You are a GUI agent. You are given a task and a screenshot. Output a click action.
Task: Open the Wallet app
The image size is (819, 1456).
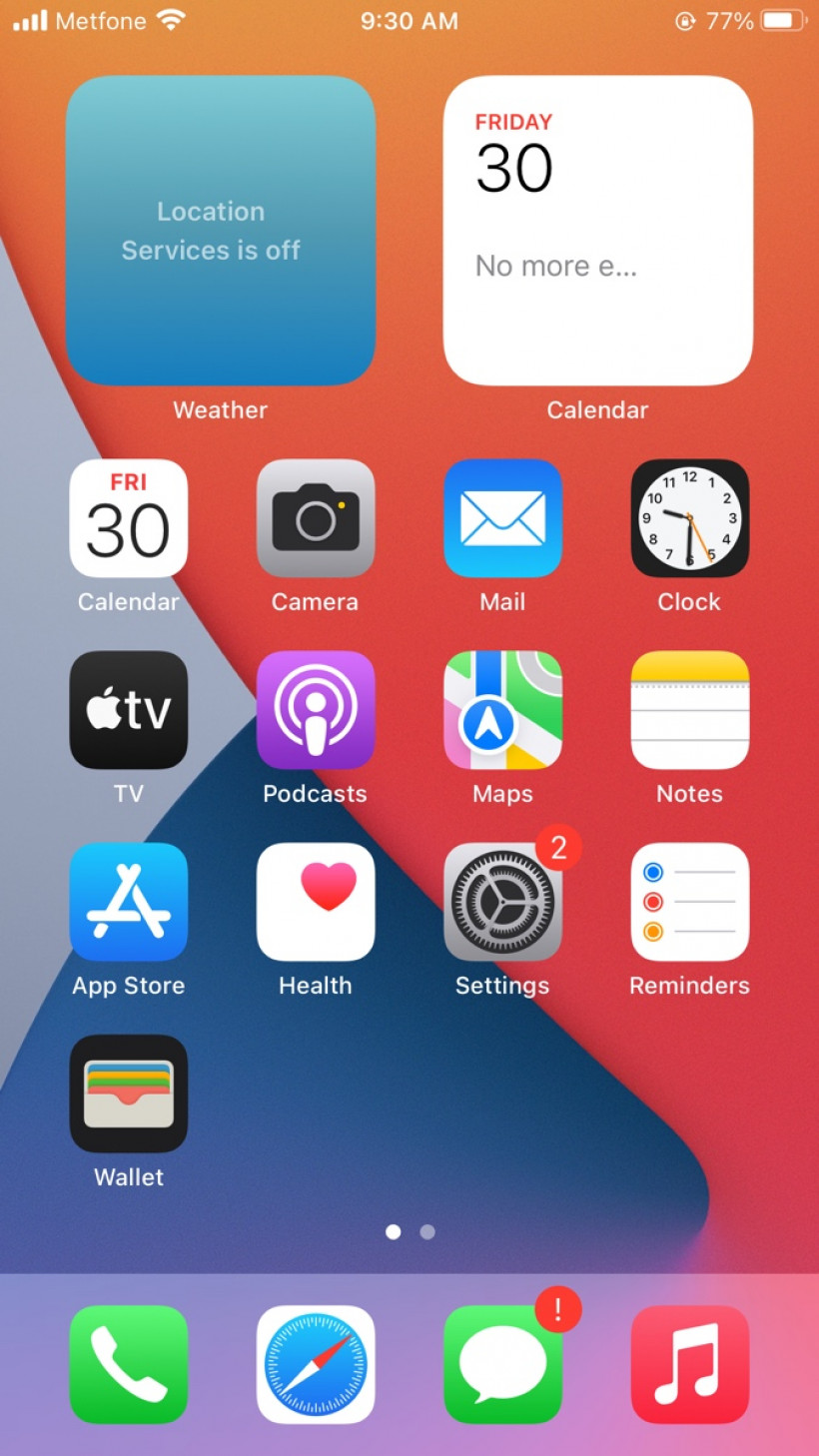pyautogui.click(x=128, y=1093)
